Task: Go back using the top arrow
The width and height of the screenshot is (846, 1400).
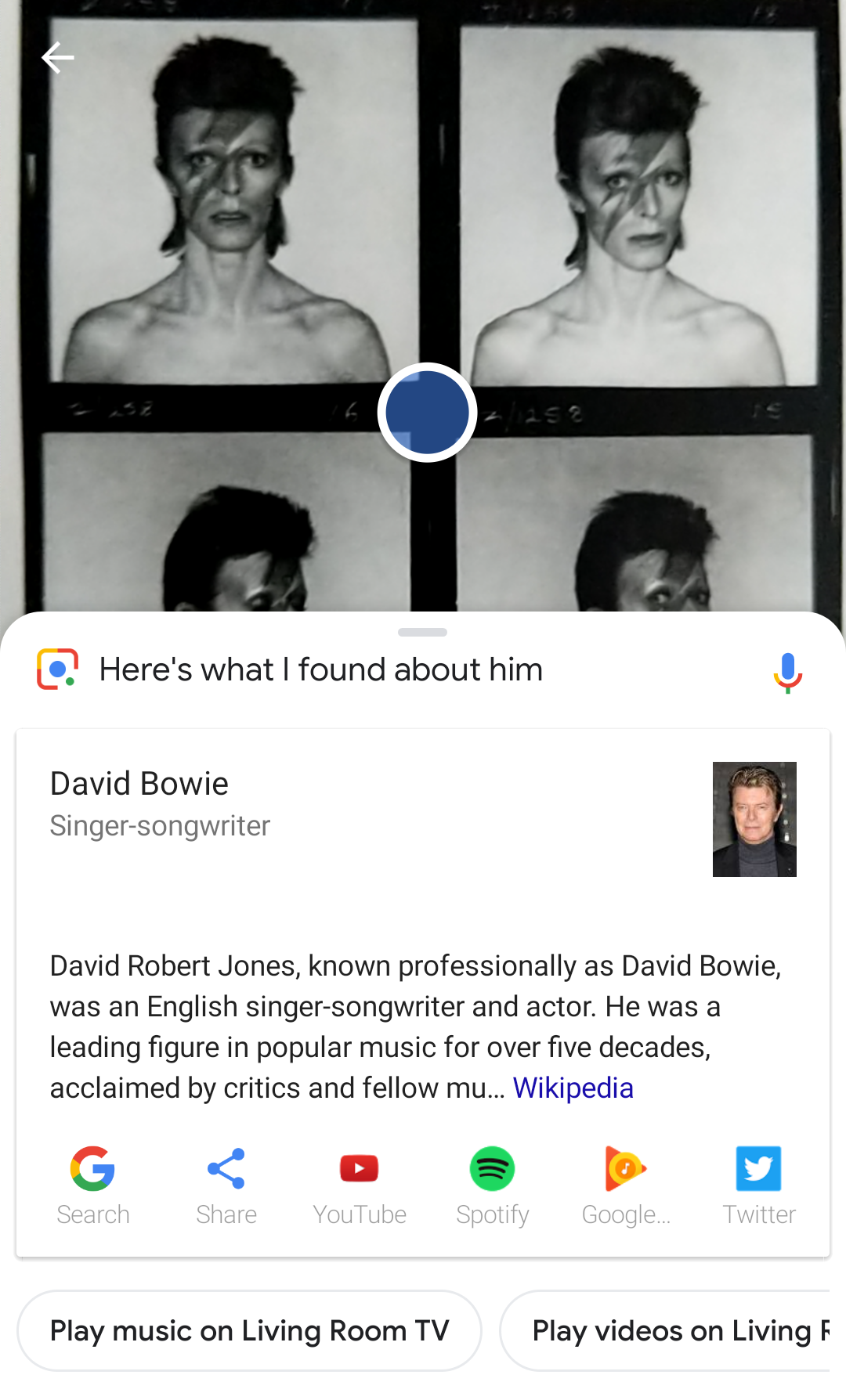Action: (58, 58)
